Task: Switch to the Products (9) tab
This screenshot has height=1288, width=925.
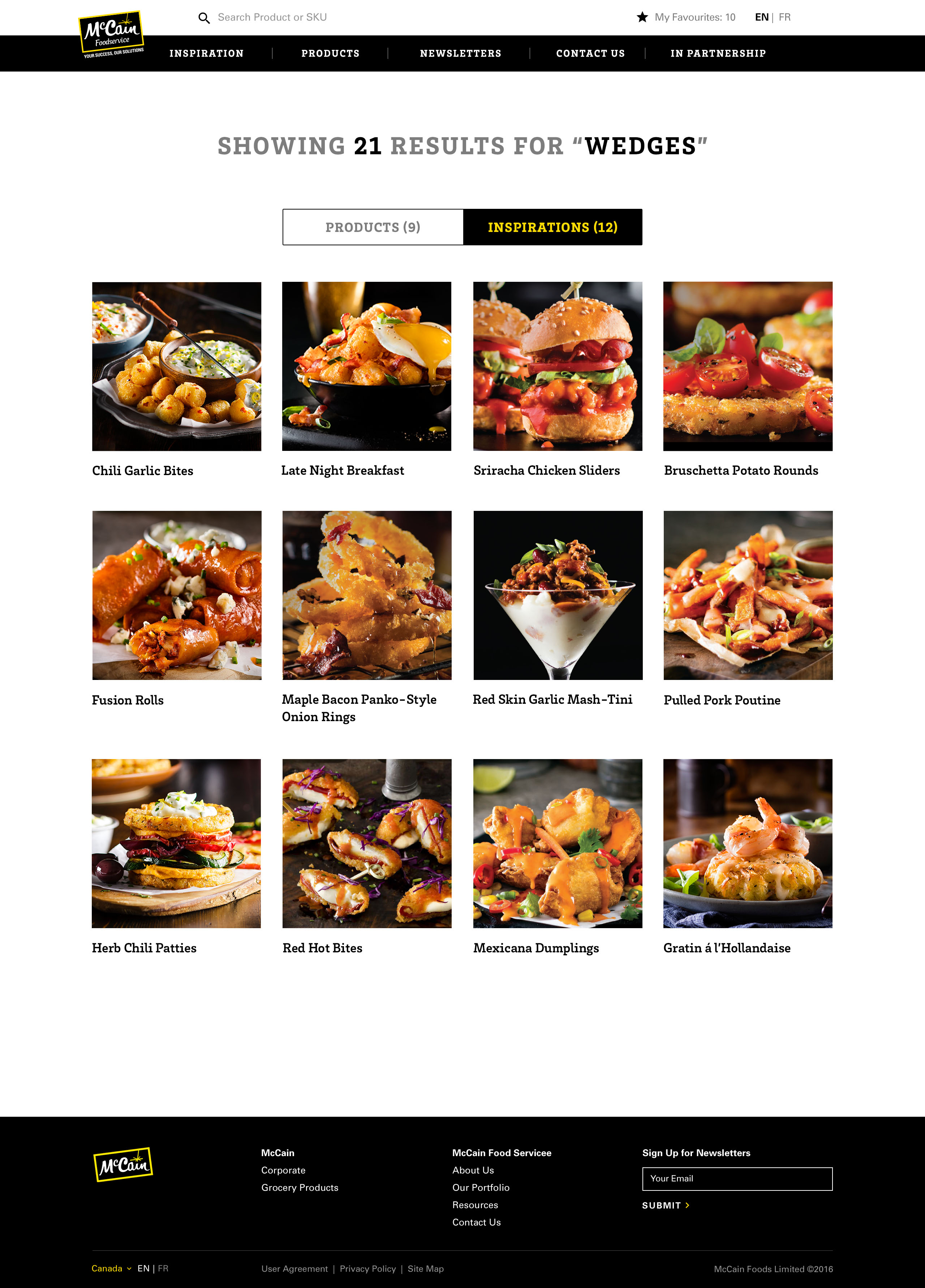Action: click(x=373, y=227)
